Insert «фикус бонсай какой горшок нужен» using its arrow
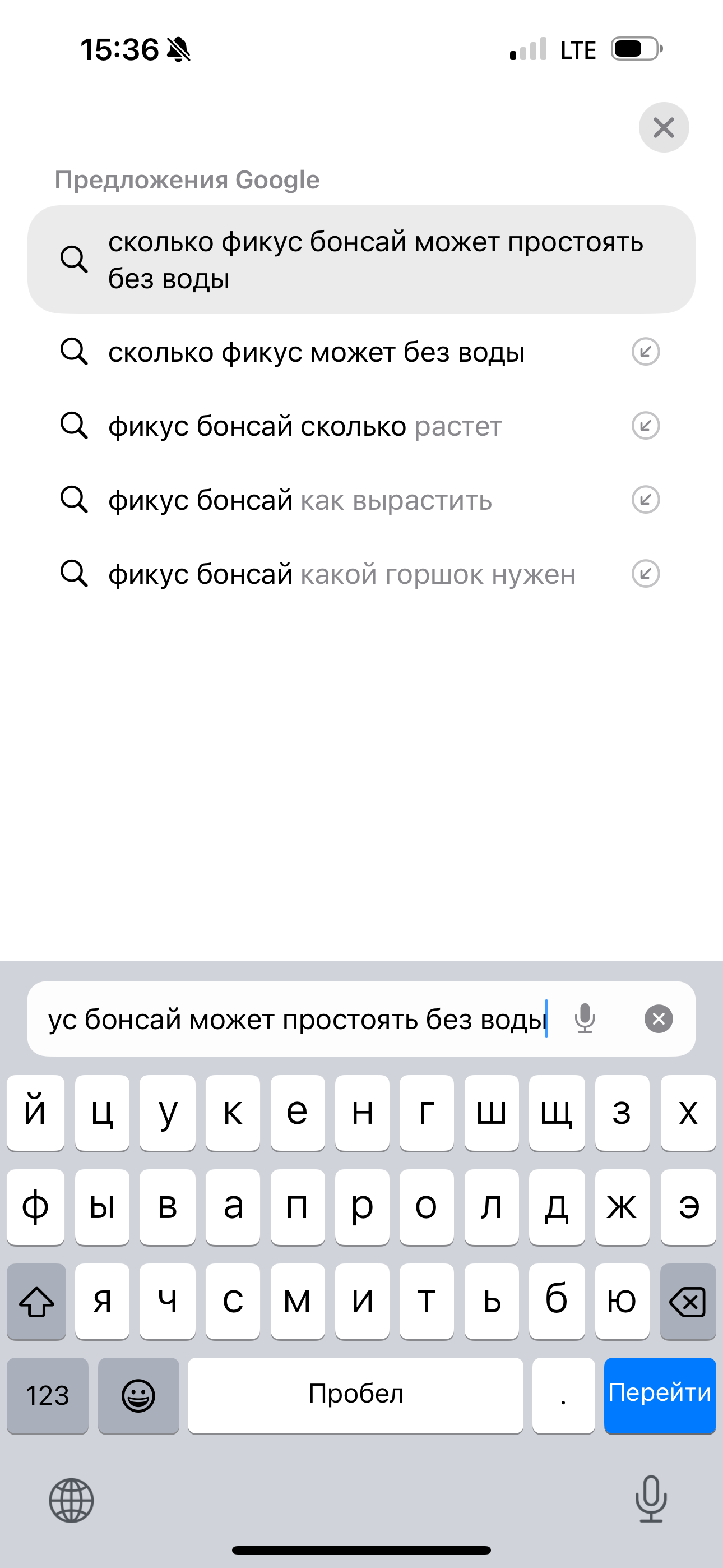Viewport: 723px width, 1568px height. pos(645,573)
